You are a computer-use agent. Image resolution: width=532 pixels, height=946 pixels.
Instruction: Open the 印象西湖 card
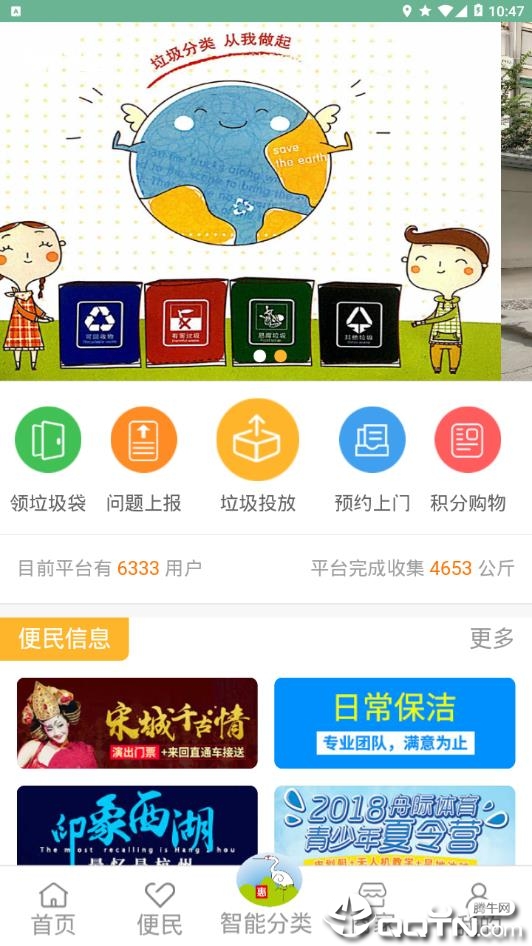[137, 825]
